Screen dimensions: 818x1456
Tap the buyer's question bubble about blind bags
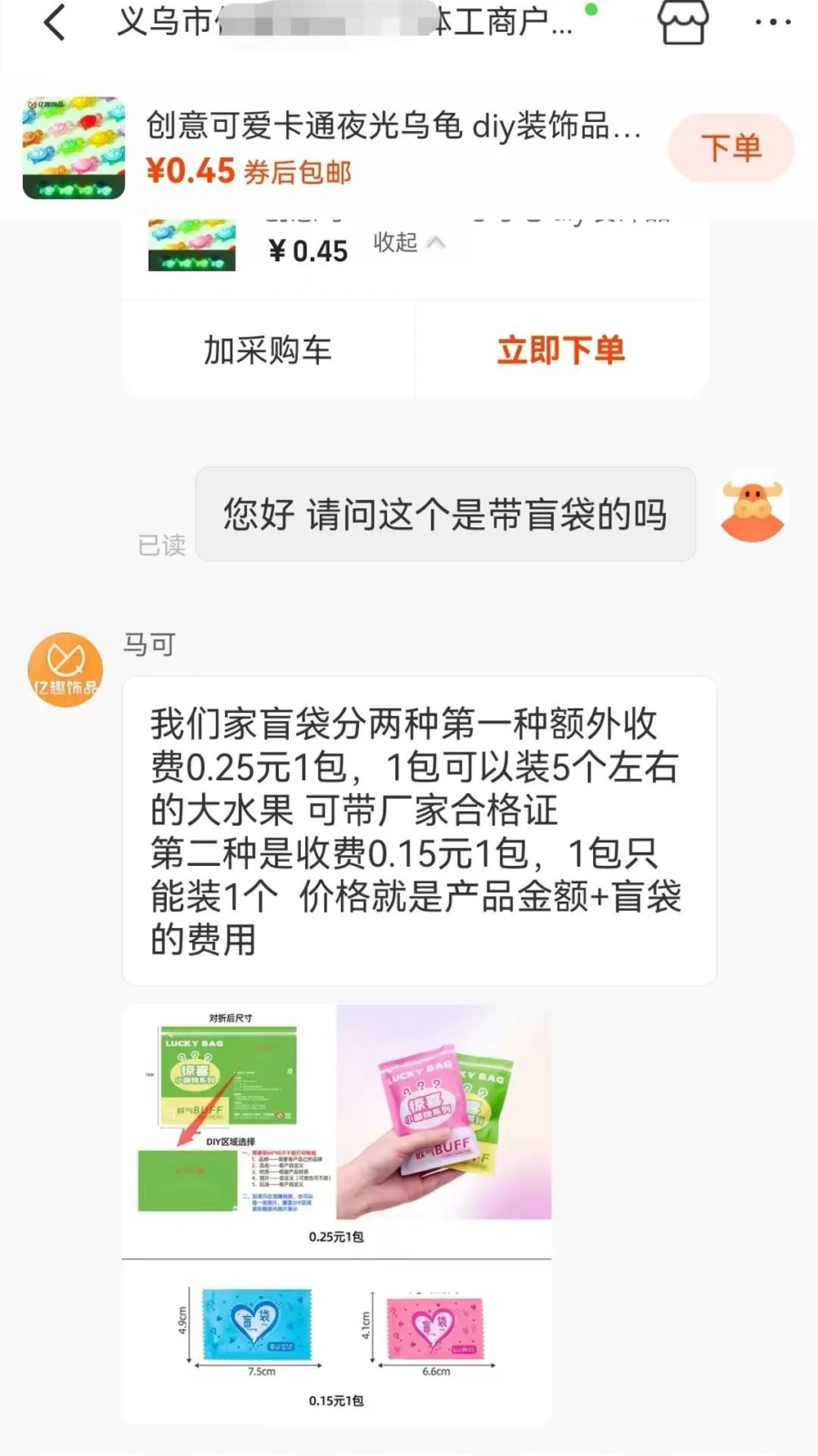pyautogui.click(x=447, y=513)
